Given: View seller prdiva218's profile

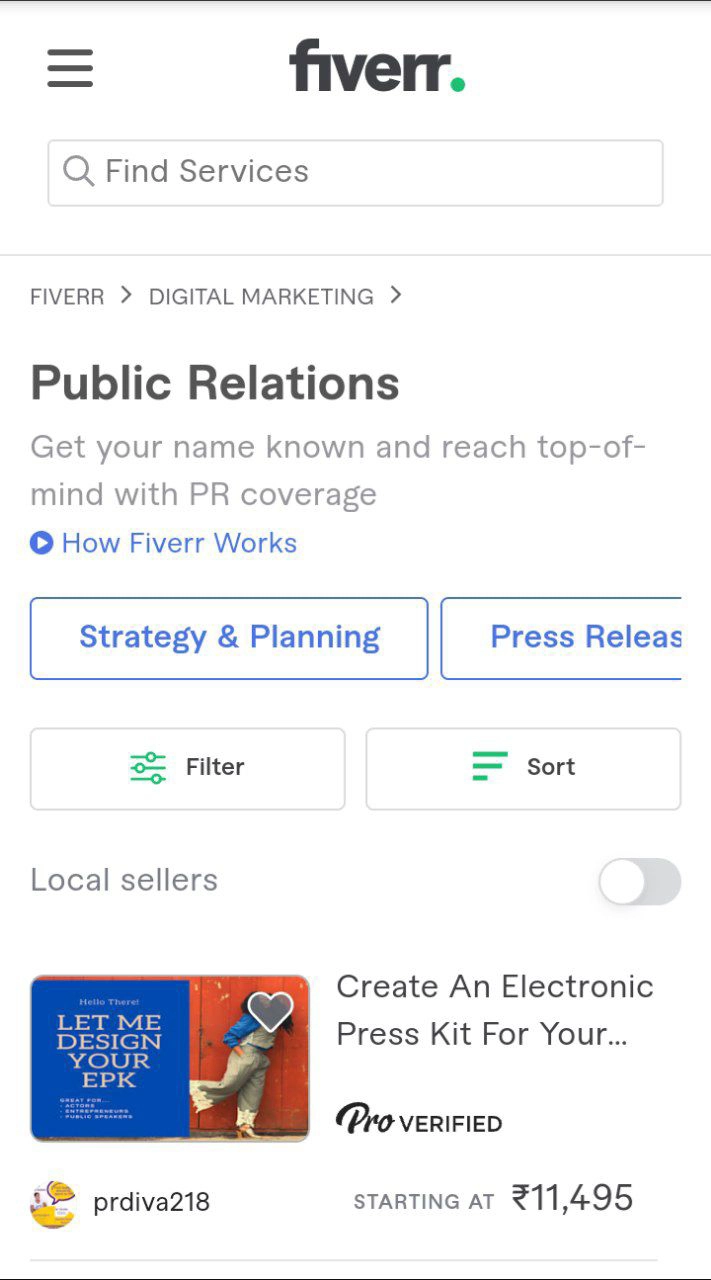Looking at the screenshot, I should pos(151,1201).
